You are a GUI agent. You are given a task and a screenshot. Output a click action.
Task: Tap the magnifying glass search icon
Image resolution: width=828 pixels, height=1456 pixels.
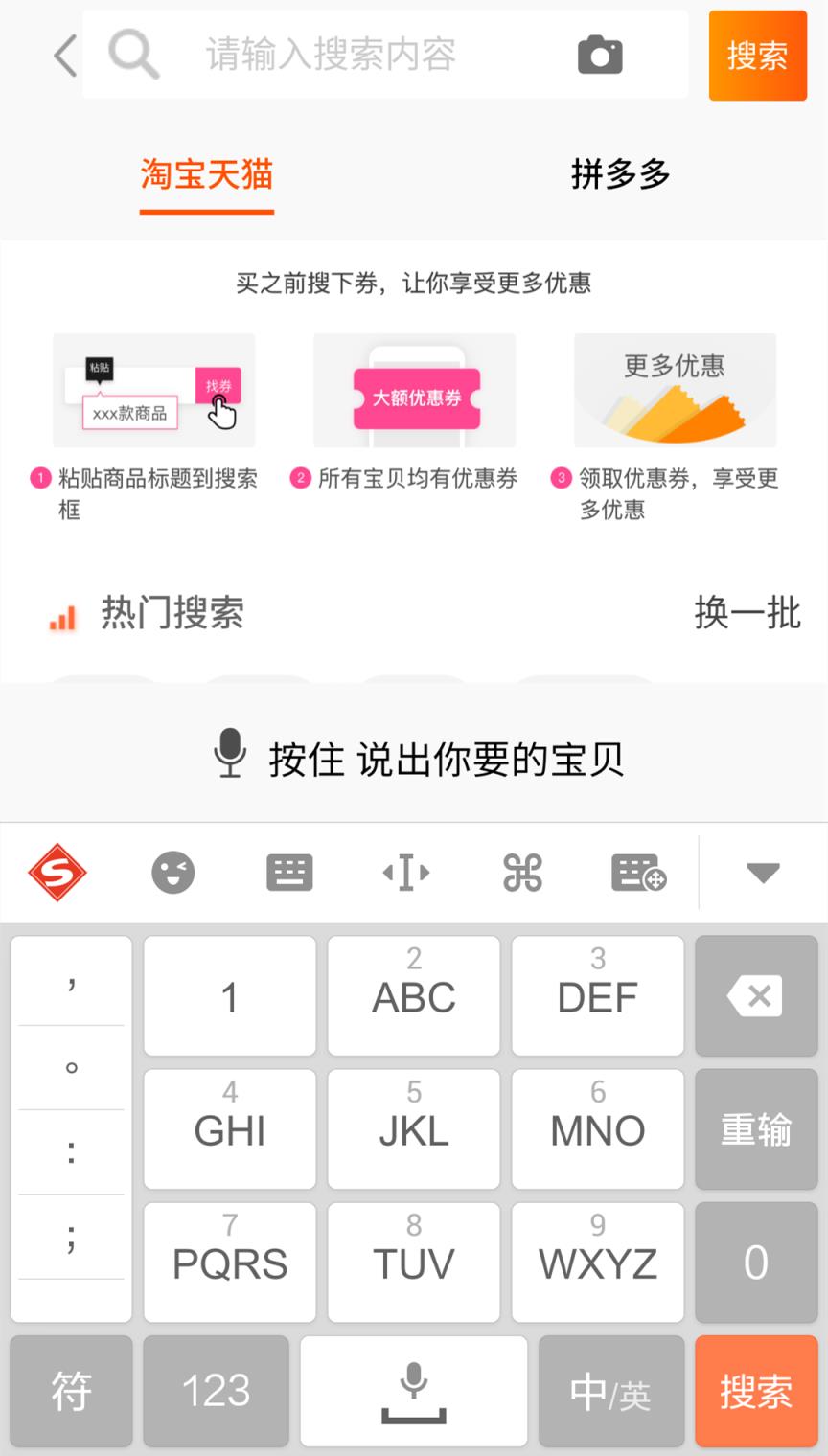click(134, 55)
